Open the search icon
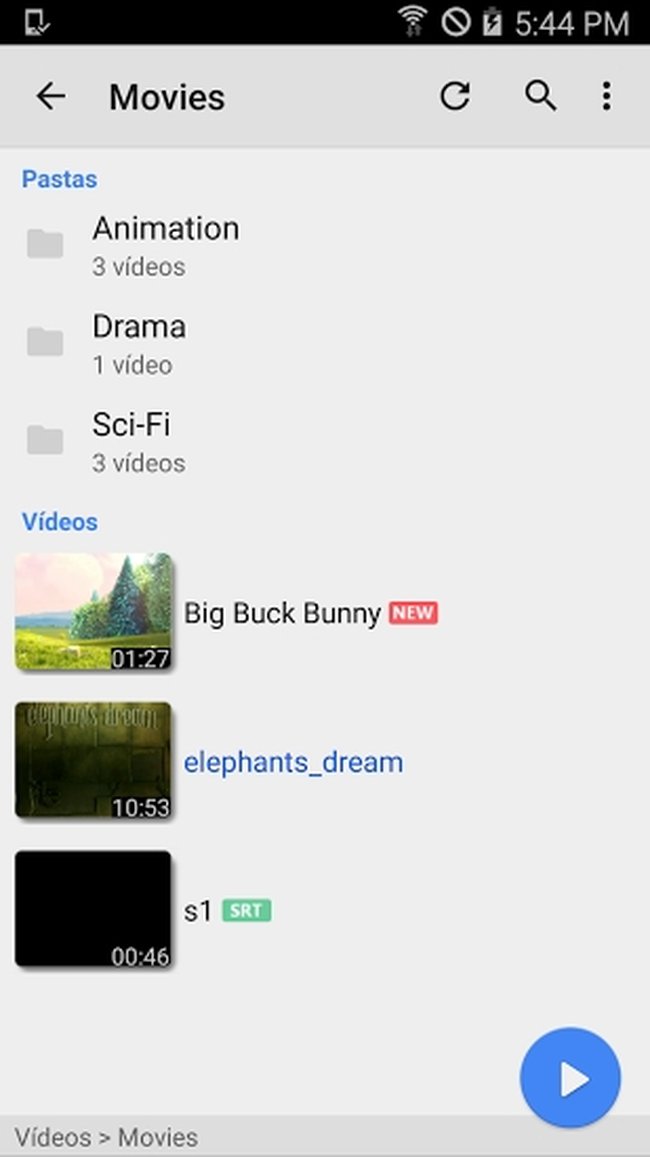 pyautogui.click(x=541, y=96)
